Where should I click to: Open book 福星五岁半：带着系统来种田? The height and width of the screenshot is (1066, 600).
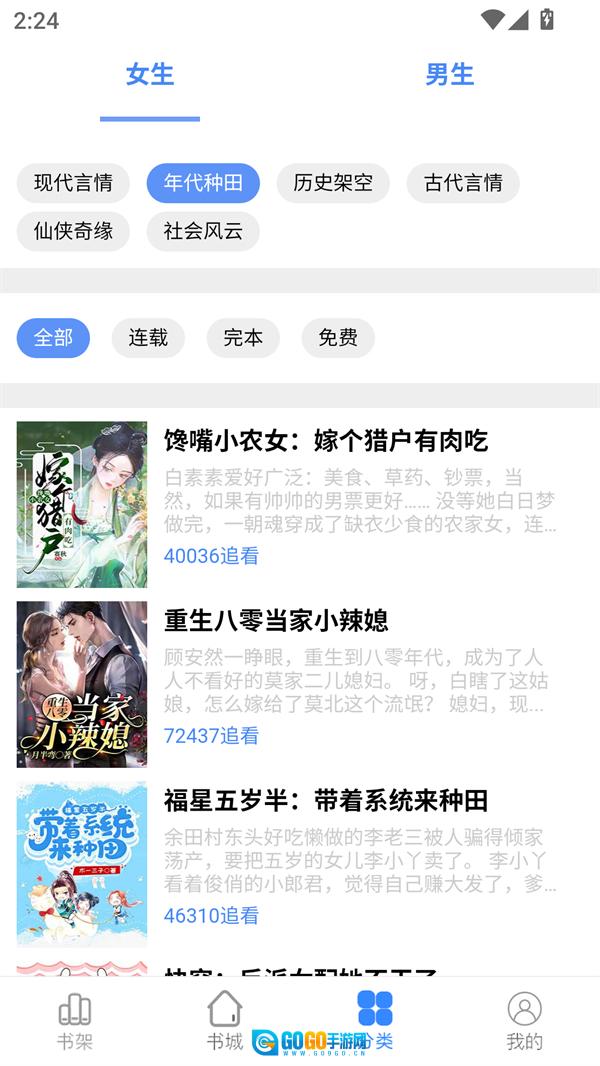tap(325, 800)
